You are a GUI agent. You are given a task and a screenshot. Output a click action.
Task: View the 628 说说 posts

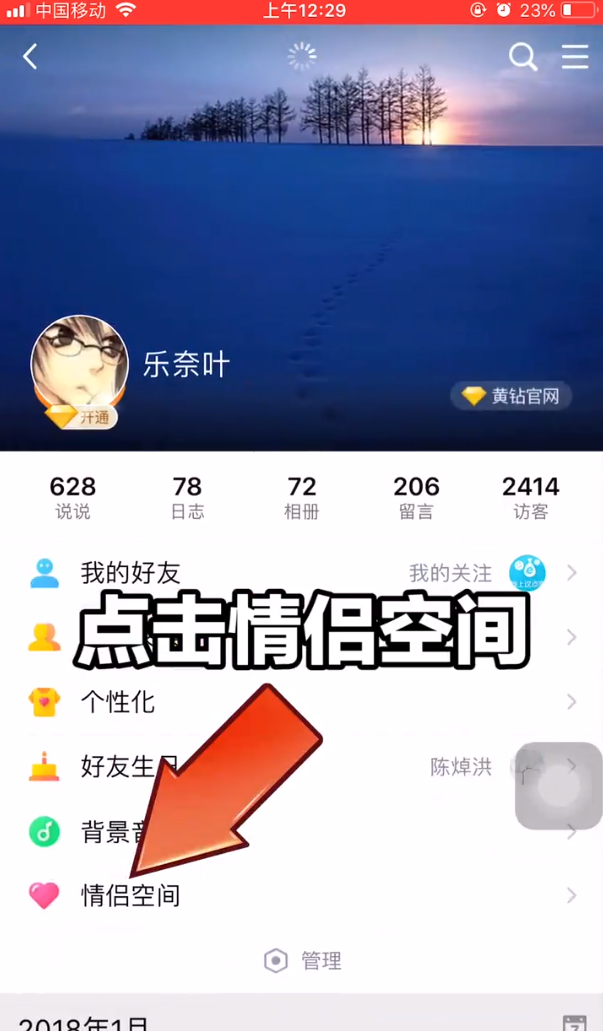(72, 497)
